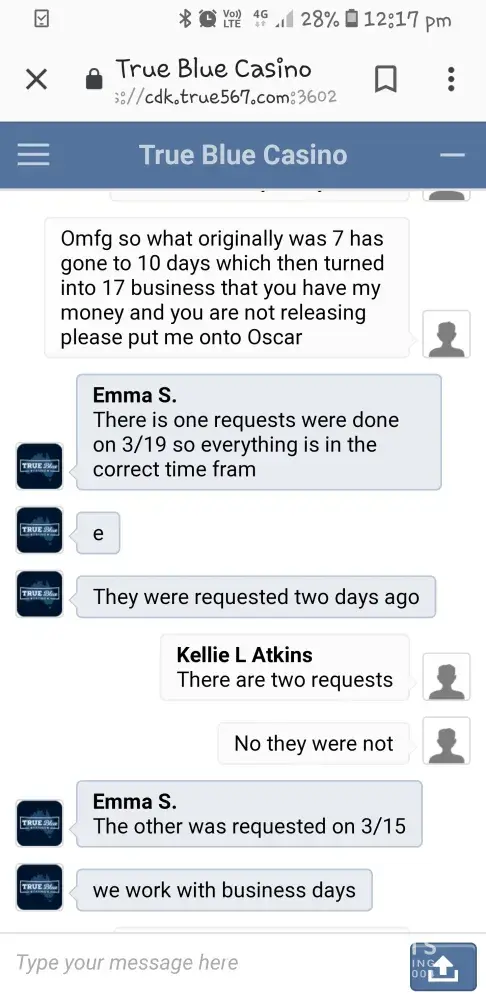Close the browser tab with the X
The image size is (486, 1000).
click(36, 80)
